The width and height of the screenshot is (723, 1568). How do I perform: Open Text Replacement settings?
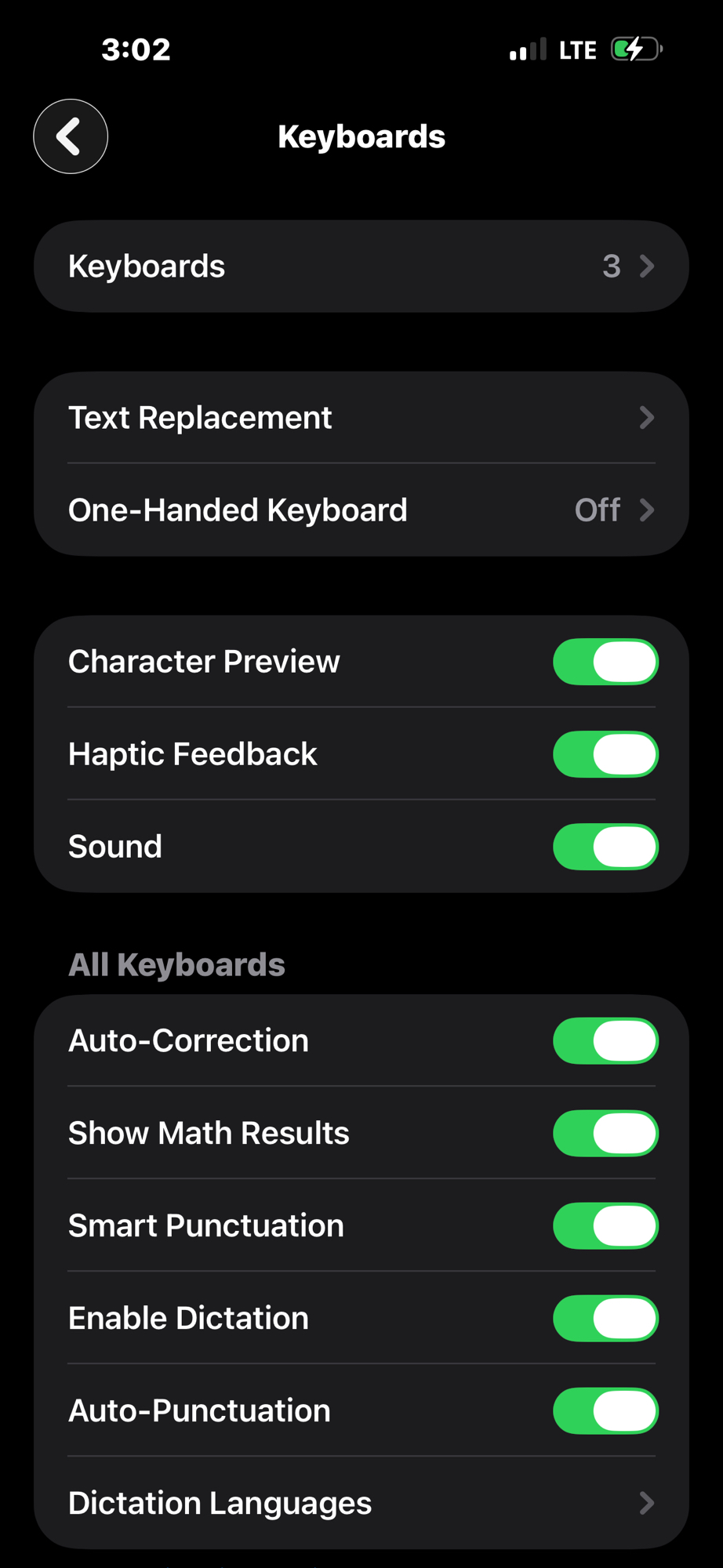[361, 418]
